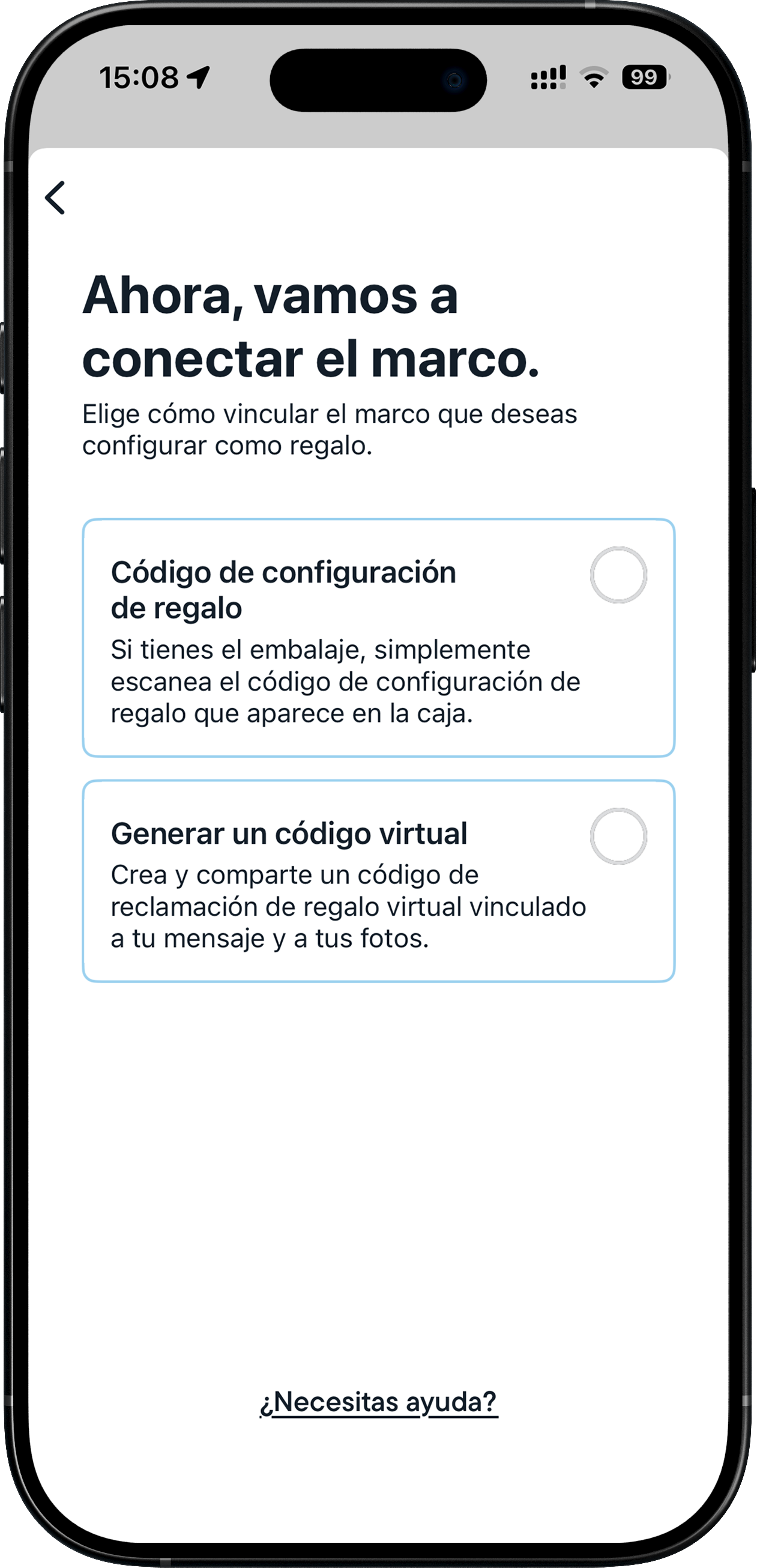757x1568 pixels.
Task: Select the Código de configuración de regalo option
Action: [618, 575]
